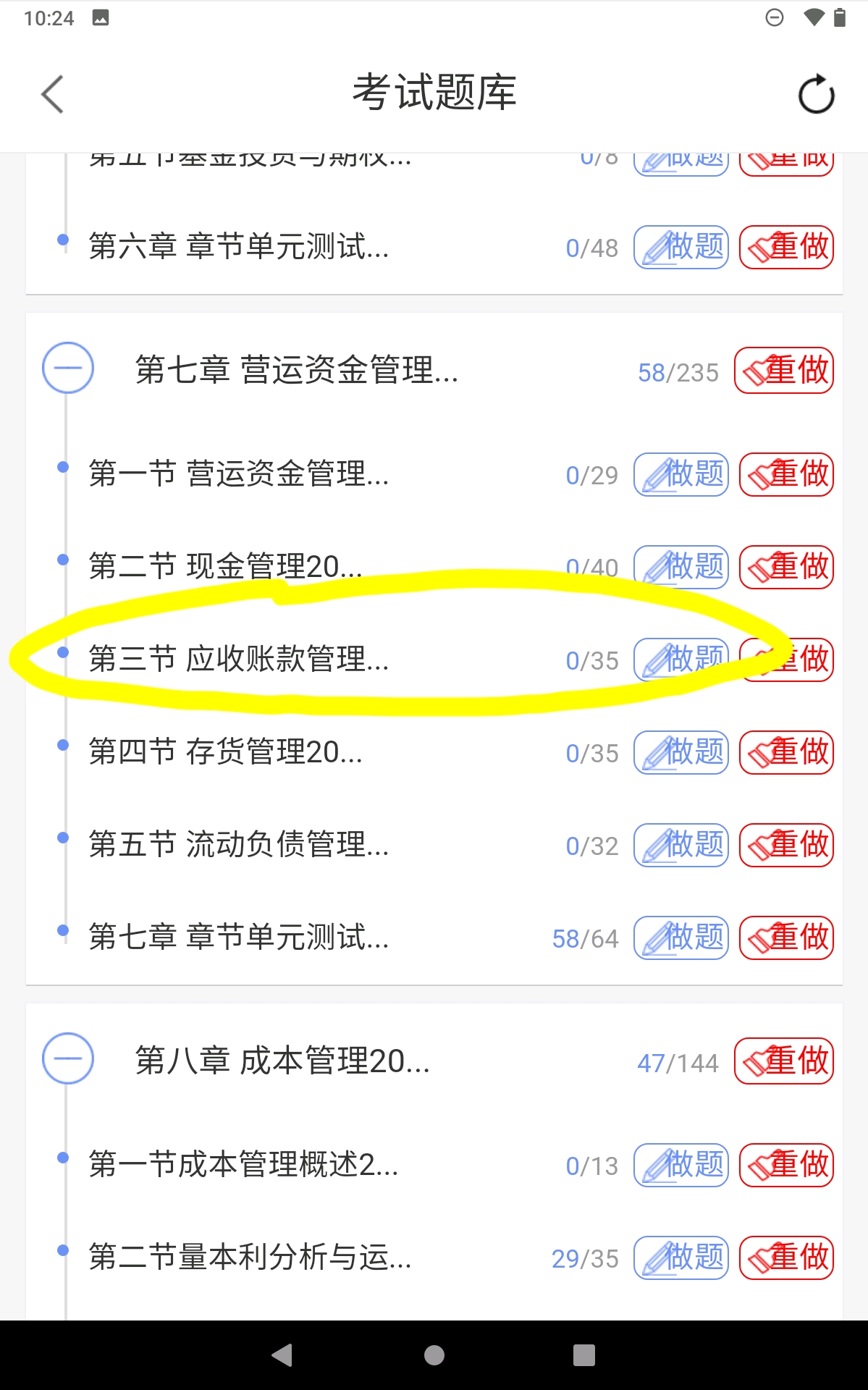Redo 第六章 章节单元测试
The height and width of the screenshot is (1390, 868).
pos(787,248)
